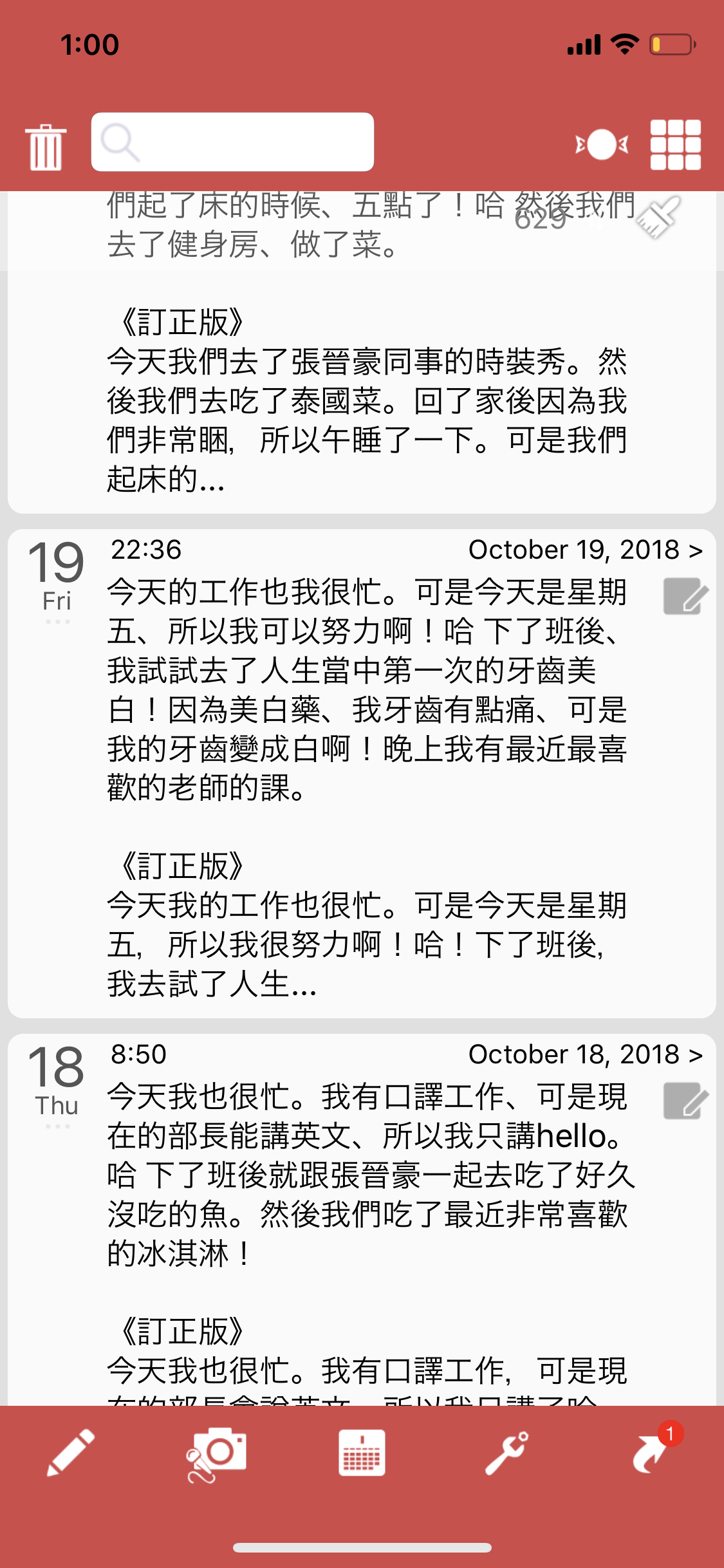Open the October 18, 2018 entry date
This screenshot has height=1568, width=724.
585,1054
